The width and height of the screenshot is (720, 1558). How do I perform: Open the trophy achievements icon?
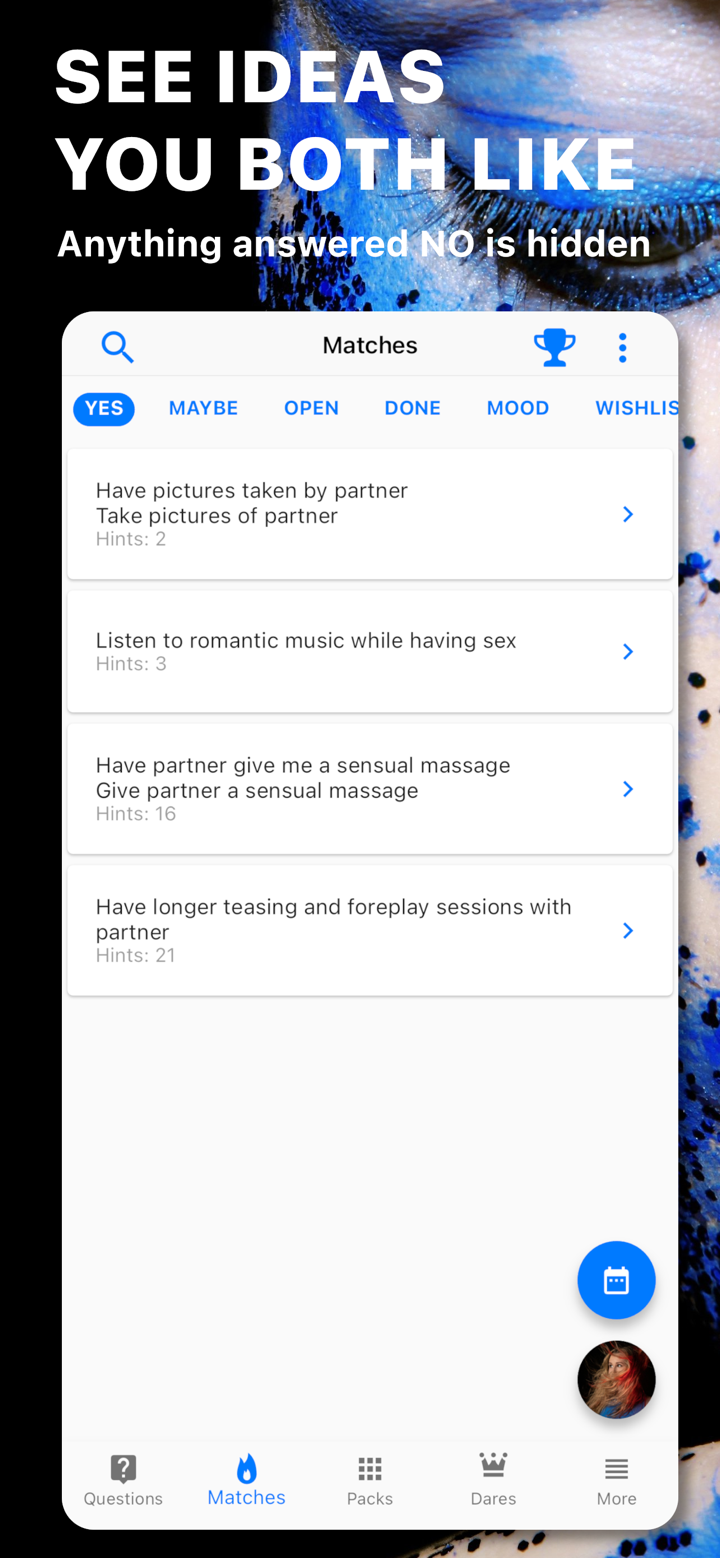(554, 346)
